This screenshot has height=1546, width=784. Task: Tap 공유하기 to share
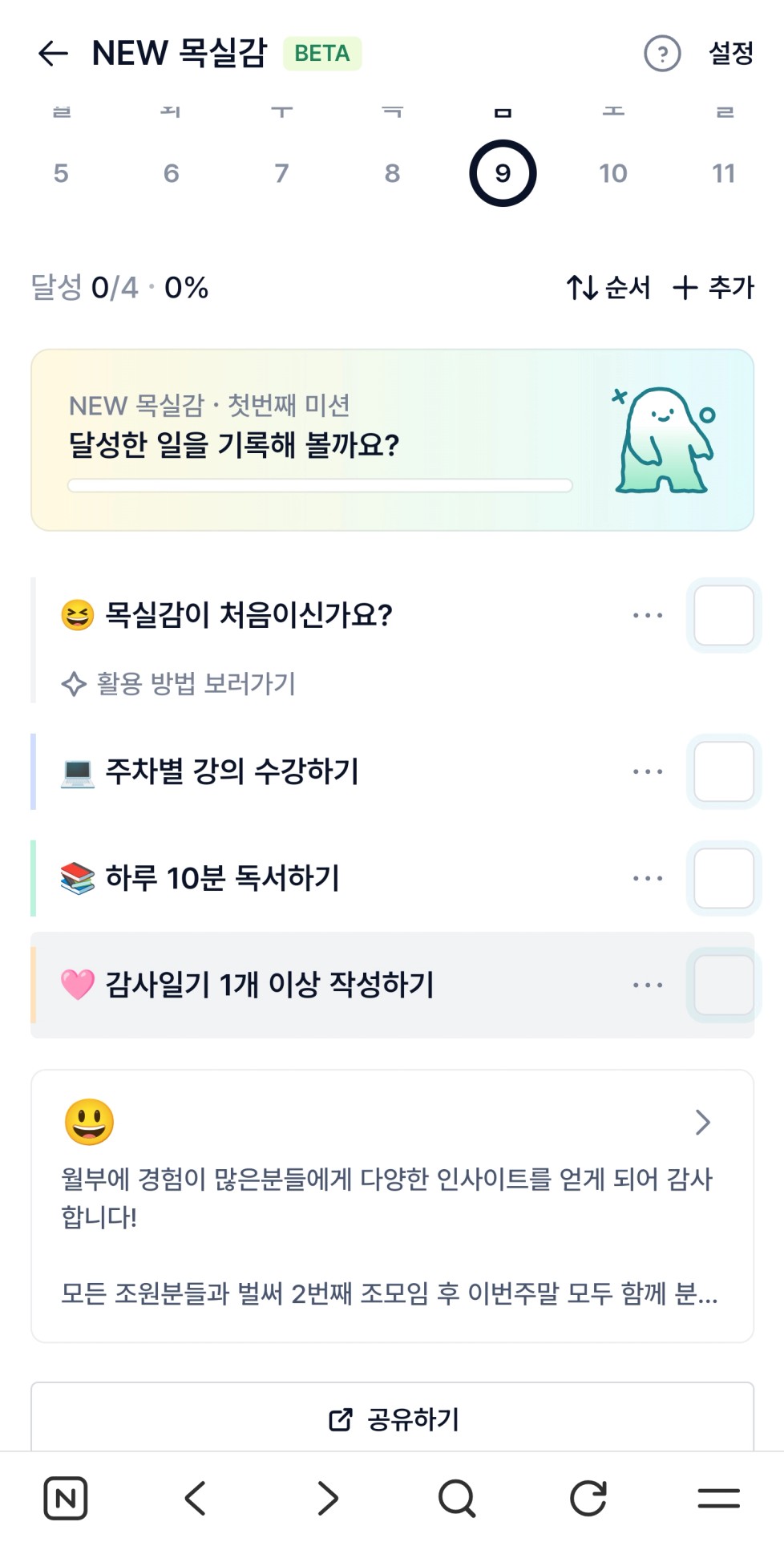point(392,1419)
